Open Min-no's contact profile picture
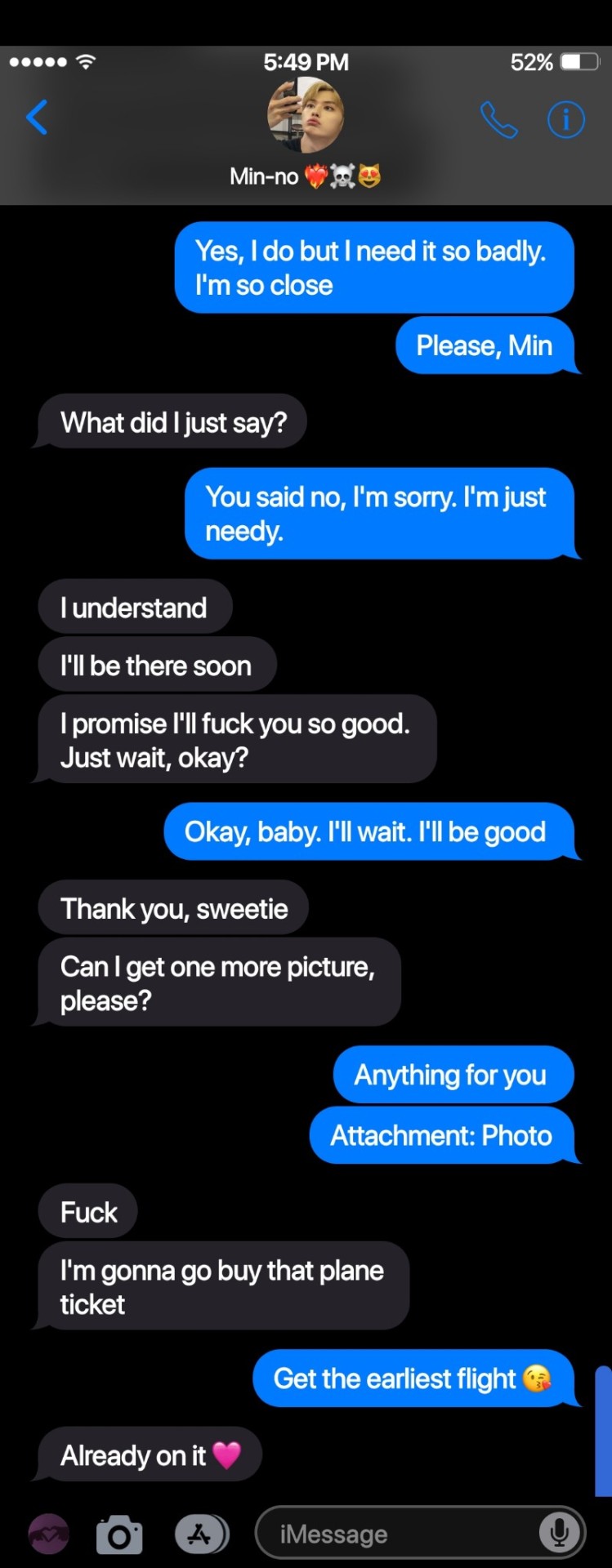Image resolution: width=612 pixels, height=1568 pixels. pos(306,116)
